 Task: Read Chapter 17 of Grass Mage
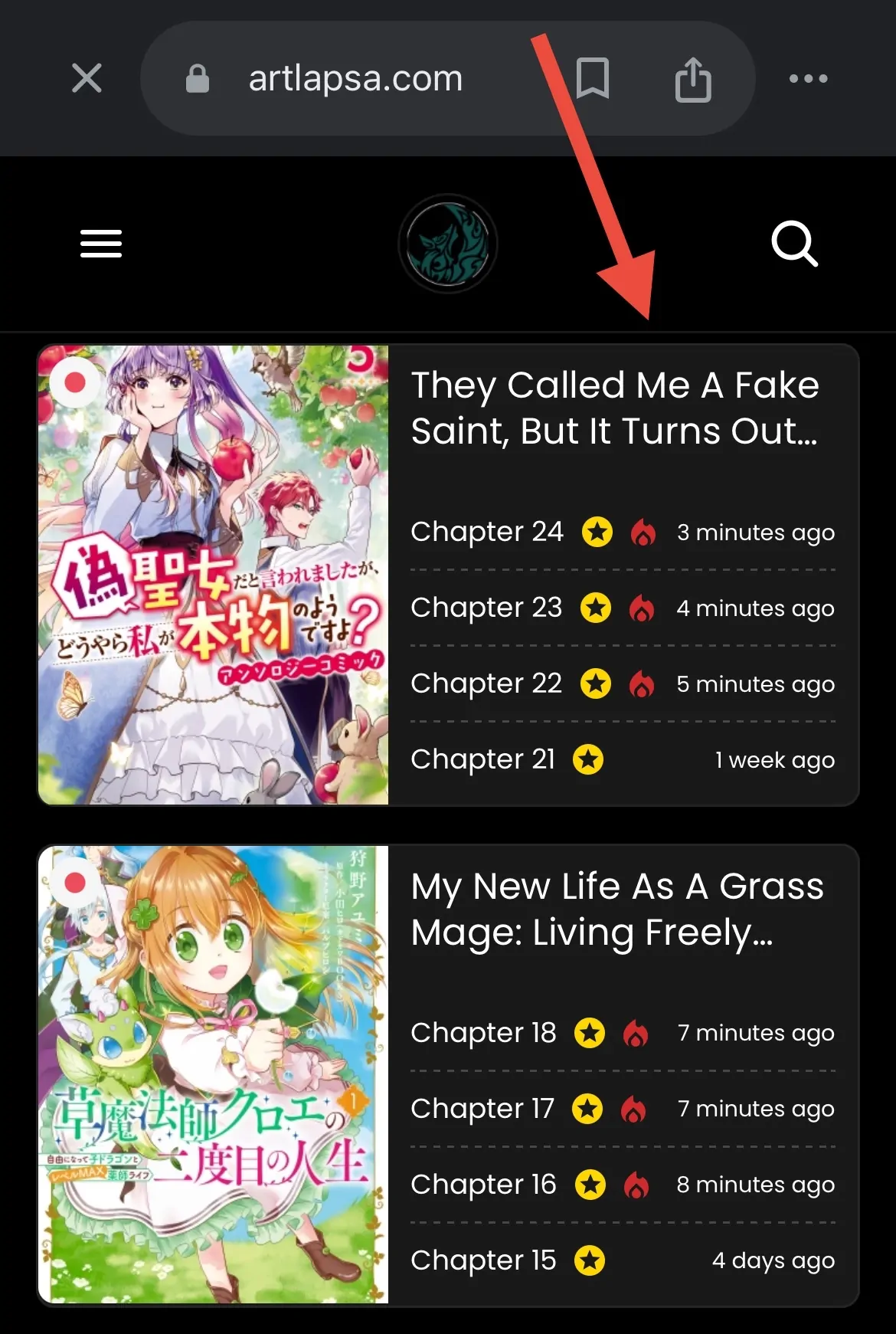click(x=482, y=1108)
